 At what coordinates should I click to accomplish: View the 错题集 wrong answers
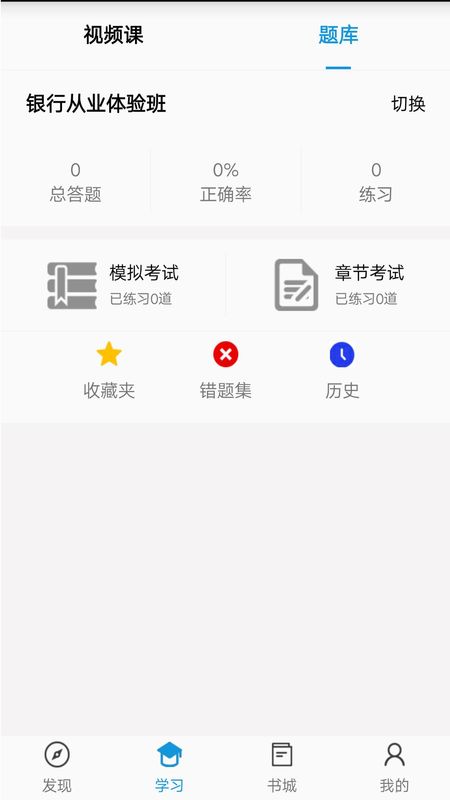pyautogui.click(x=226, y=371)
